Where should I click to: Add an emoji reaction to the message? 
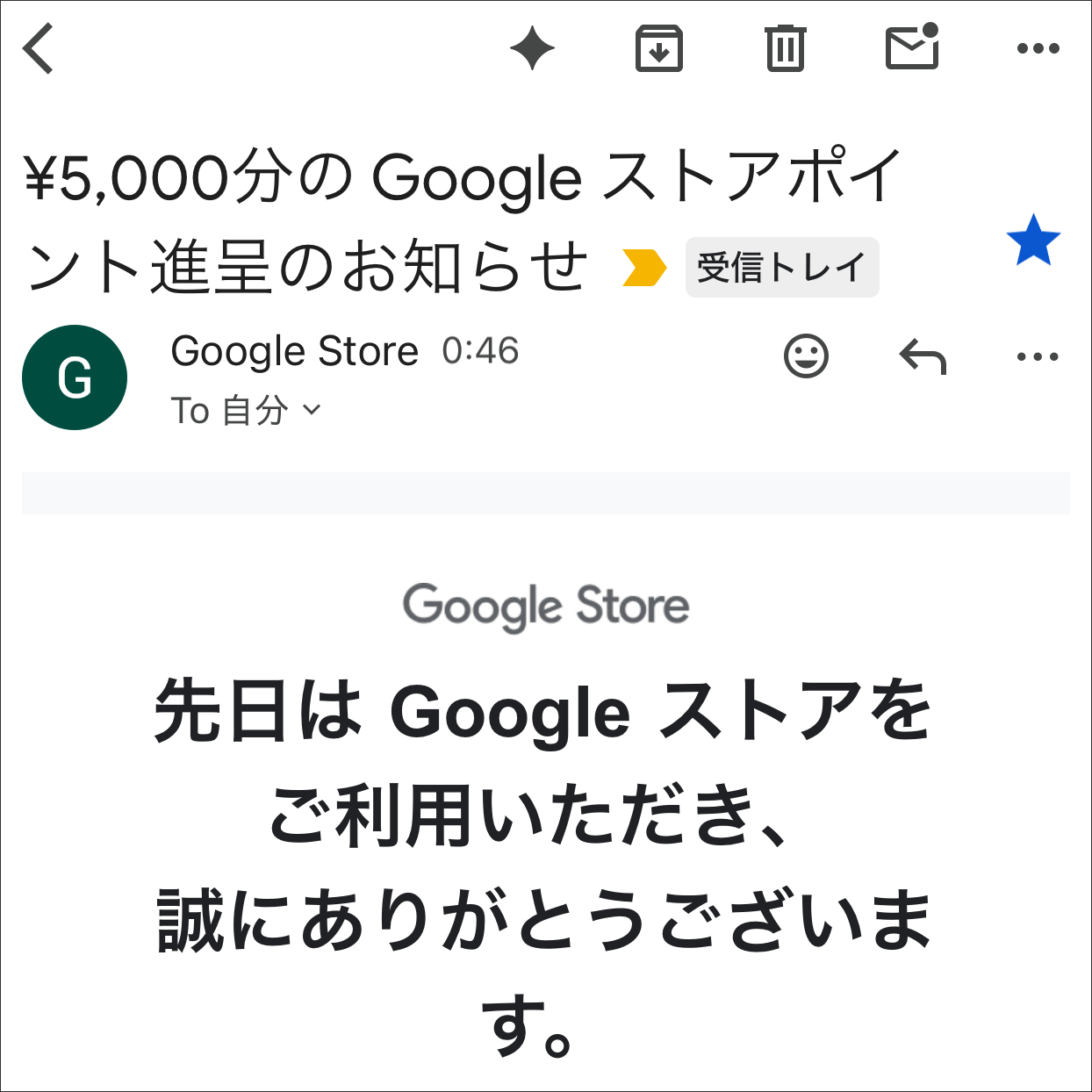click(806, 356)
